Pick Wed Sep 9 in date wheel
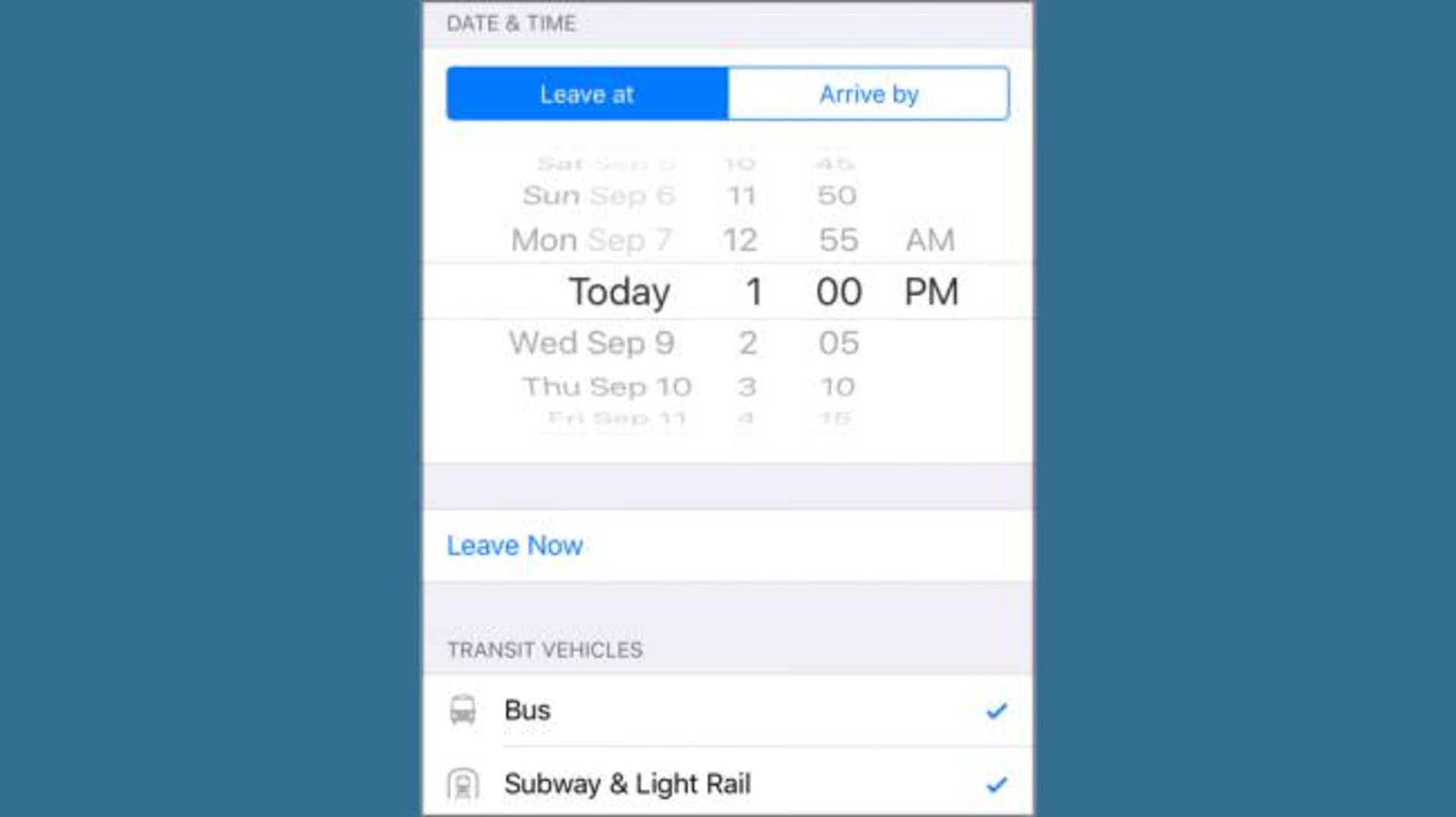The height and width of the screenshot is (817, 1456). click(x=591, y=343)
